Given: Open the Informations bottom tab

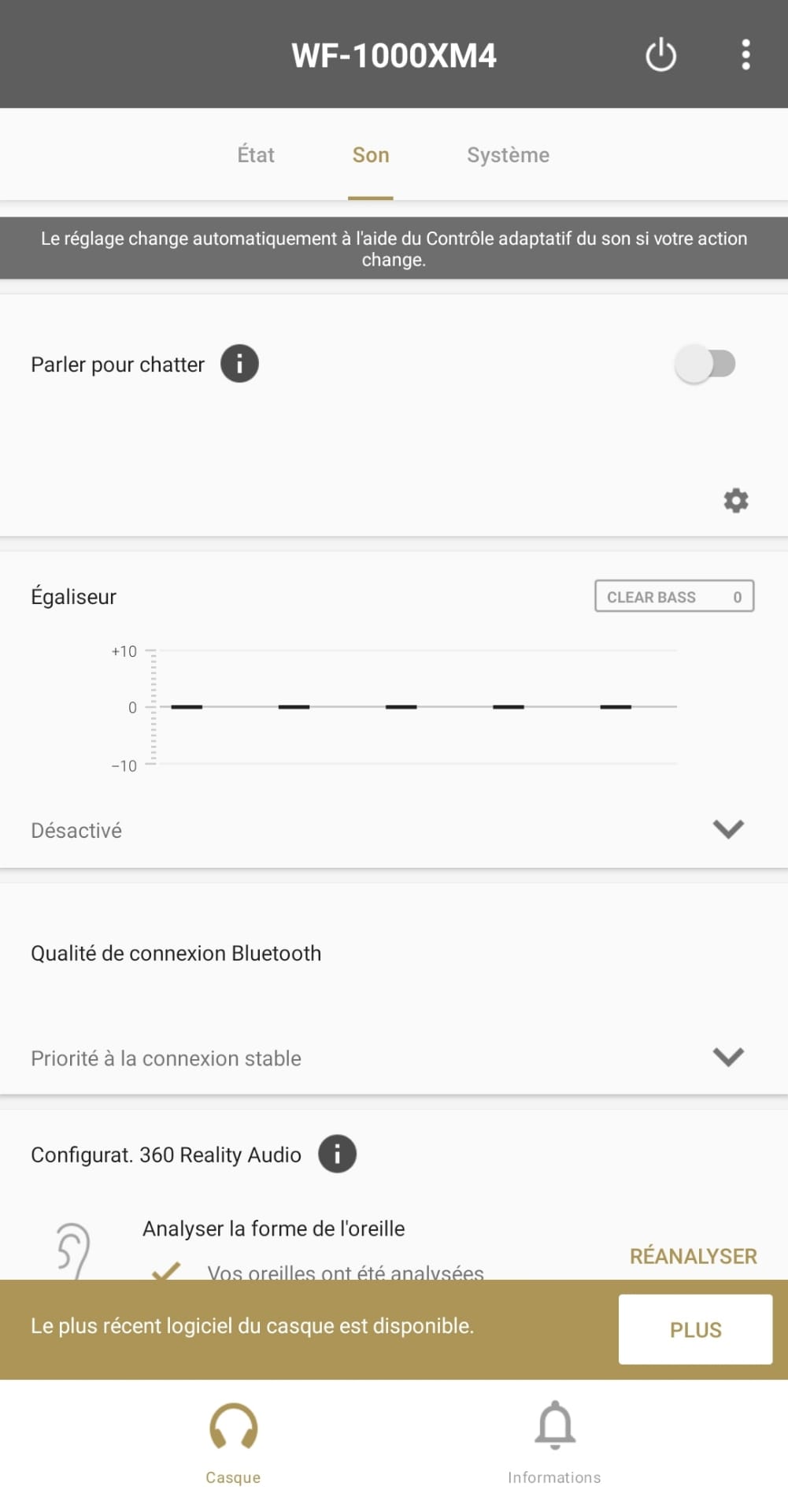Looking at the screenshot, I should coord(554,1441).
